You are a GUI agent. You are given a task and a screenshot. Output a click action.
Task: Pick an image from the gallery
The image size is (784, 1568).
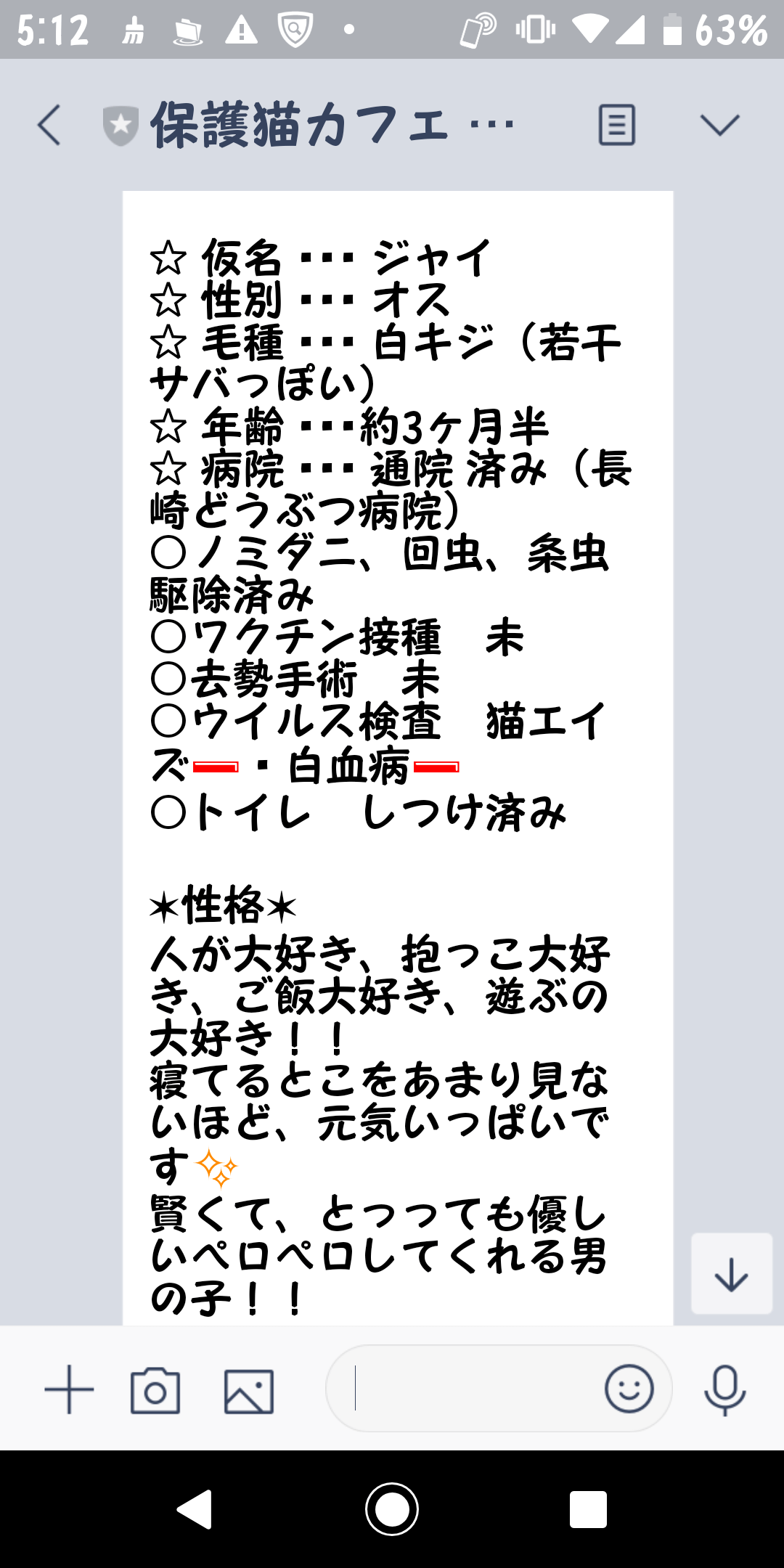coord(249,1391)
